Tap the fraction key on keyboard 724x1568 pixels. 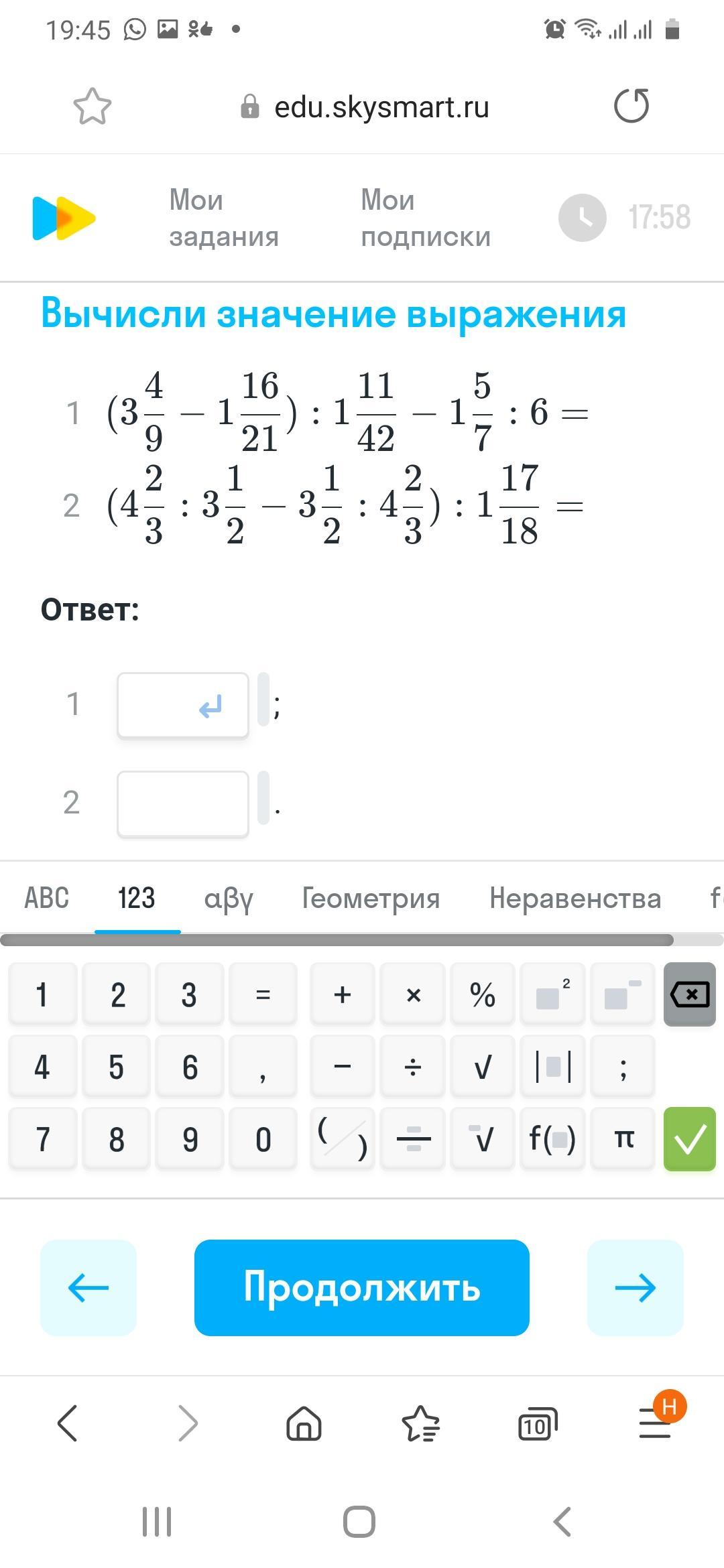coord(414,1138)
